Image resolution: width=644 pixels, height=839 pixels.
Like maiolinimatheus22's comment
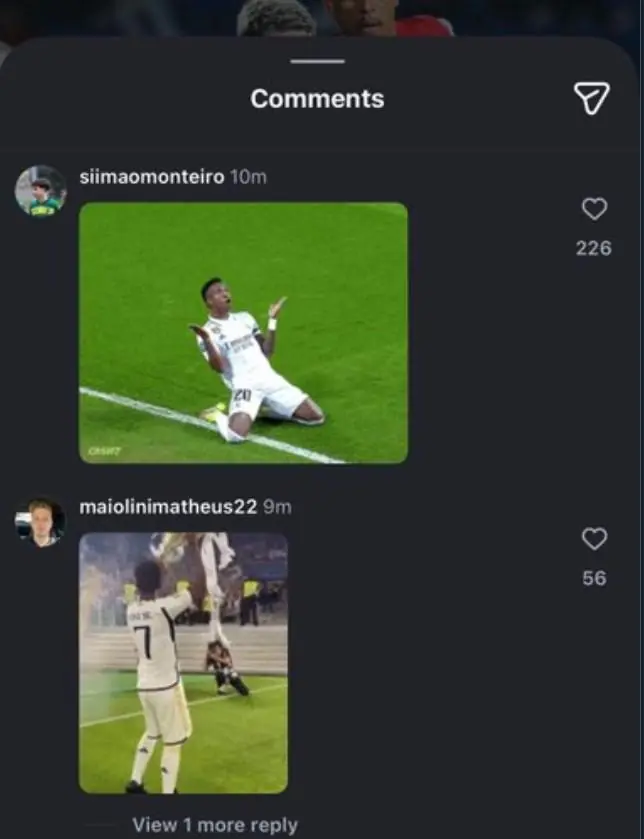click(x=594, y=539)
